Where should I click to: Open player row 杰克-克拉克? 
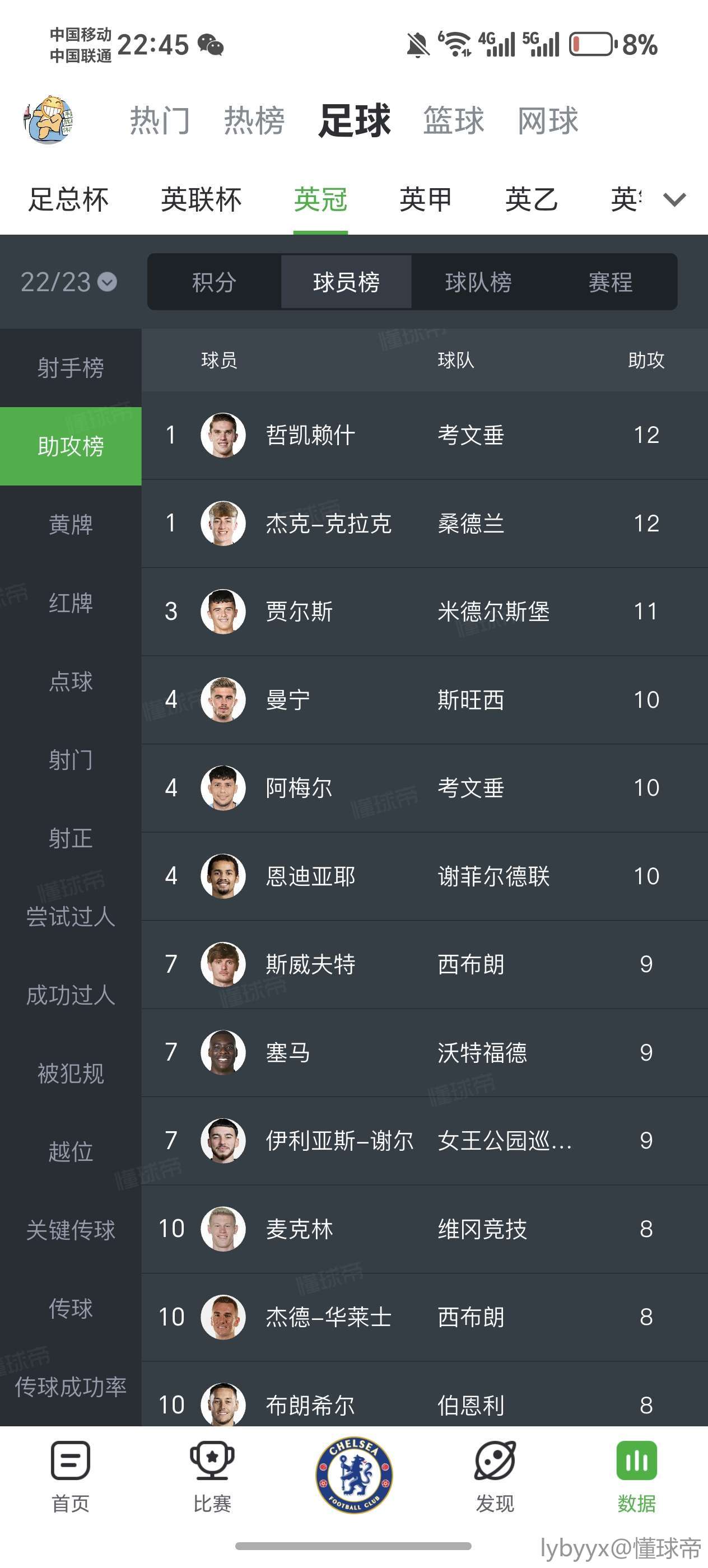click(x=425, y=524)
